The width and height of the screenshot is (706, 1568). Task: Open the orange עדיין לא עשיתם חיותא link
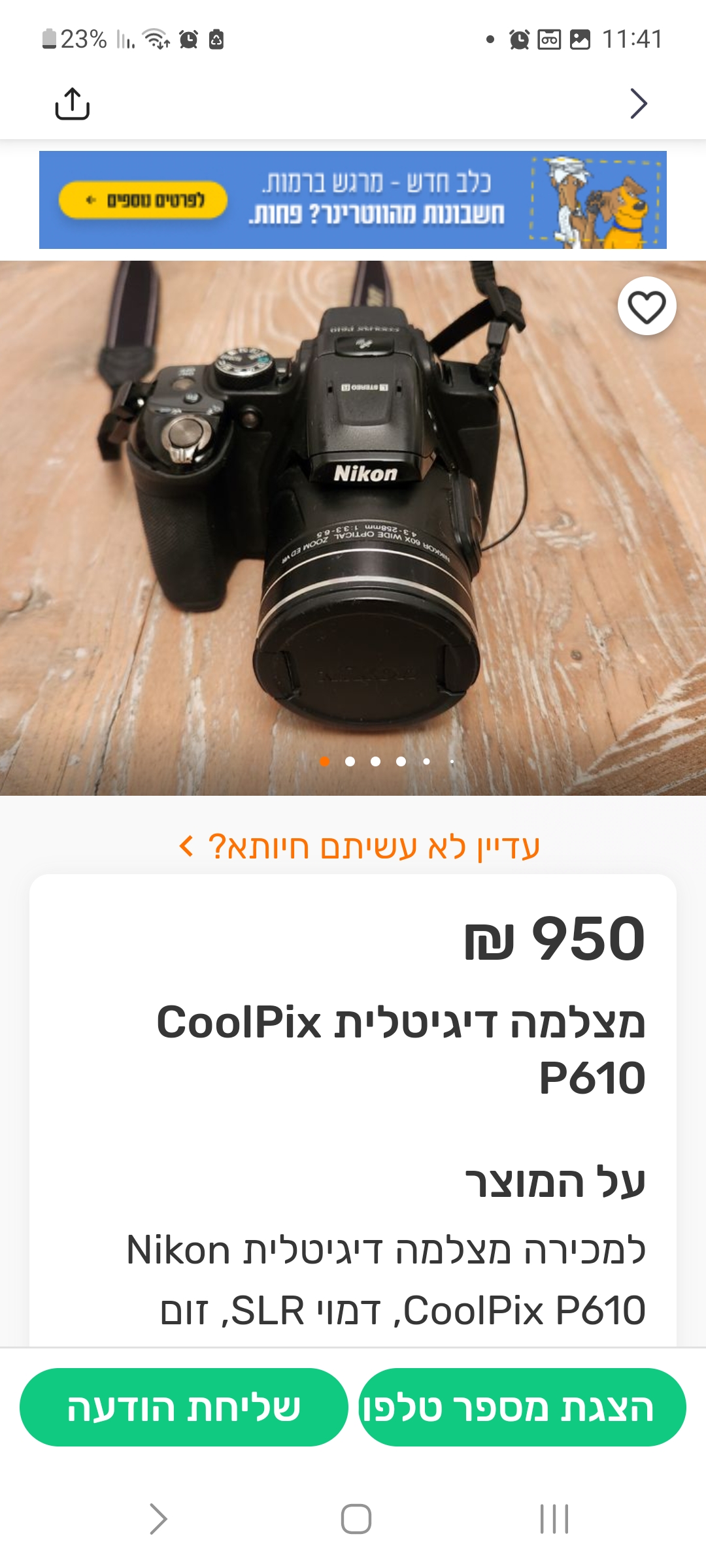pyautogui.click(x=360, y=847)
